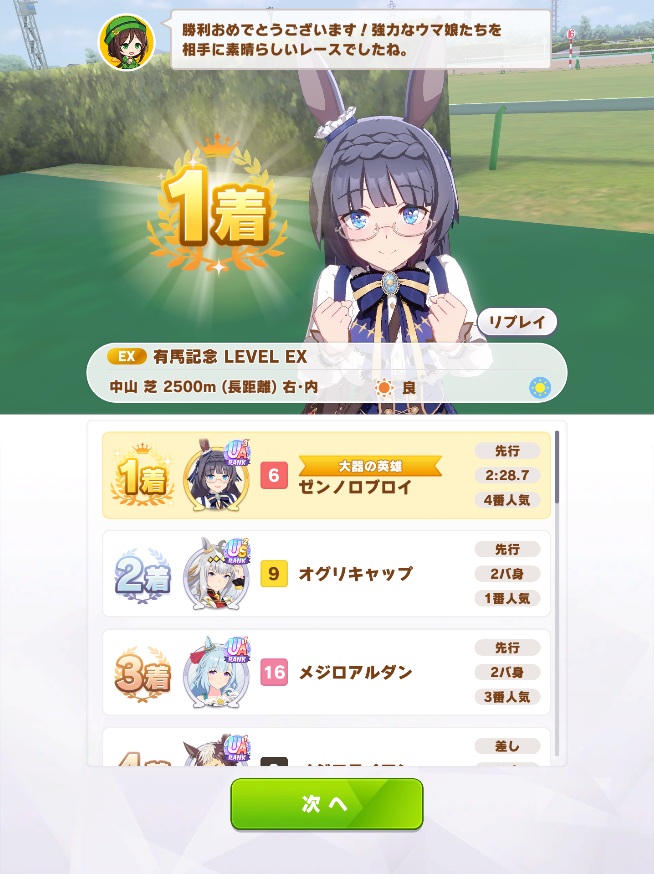Select the 1st place ゼンノロブロイ row
654x874 pixels.
(326, 475)
